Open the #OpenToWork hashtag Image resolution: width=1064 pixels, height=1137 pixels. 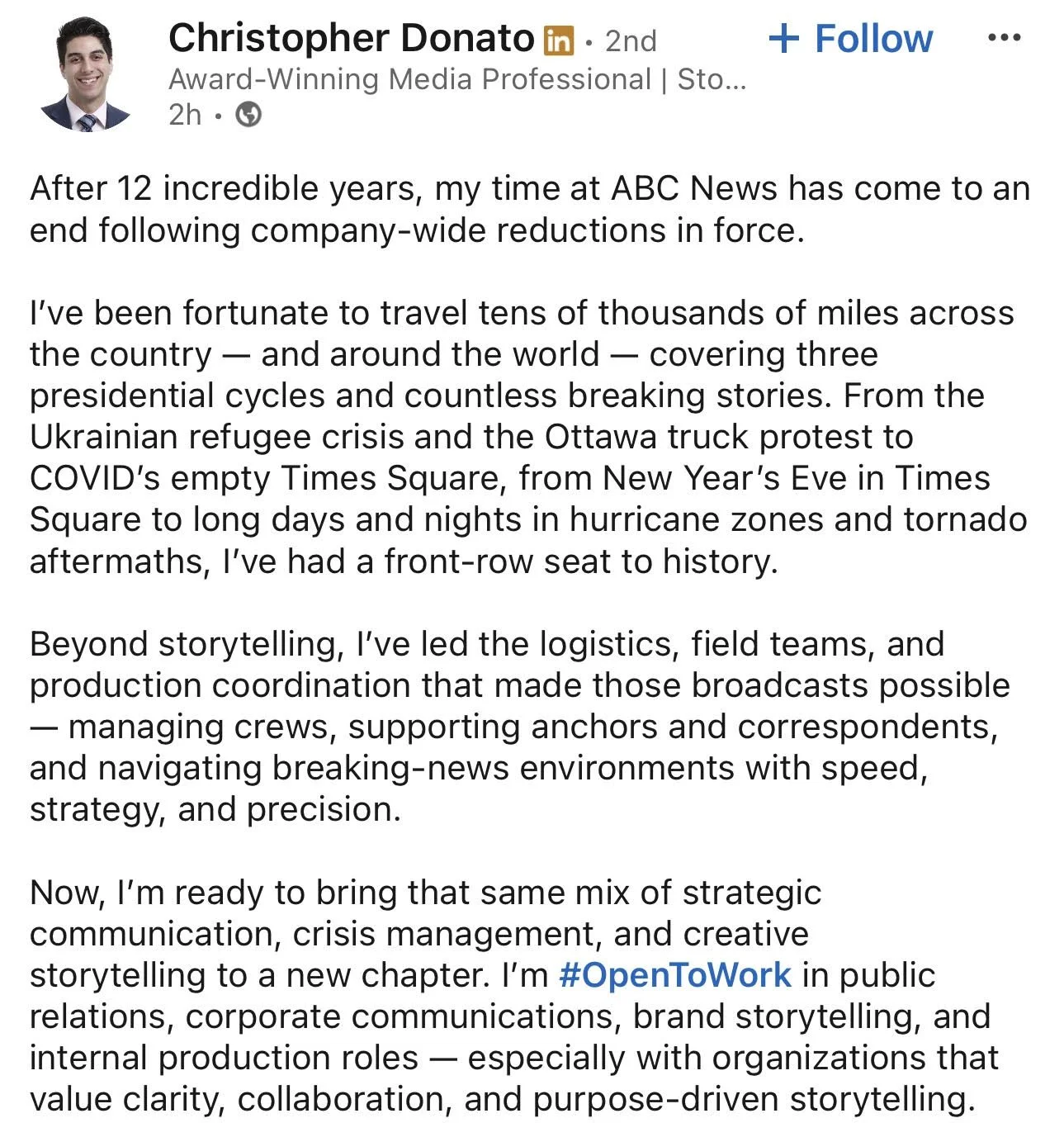click(674, 975)
